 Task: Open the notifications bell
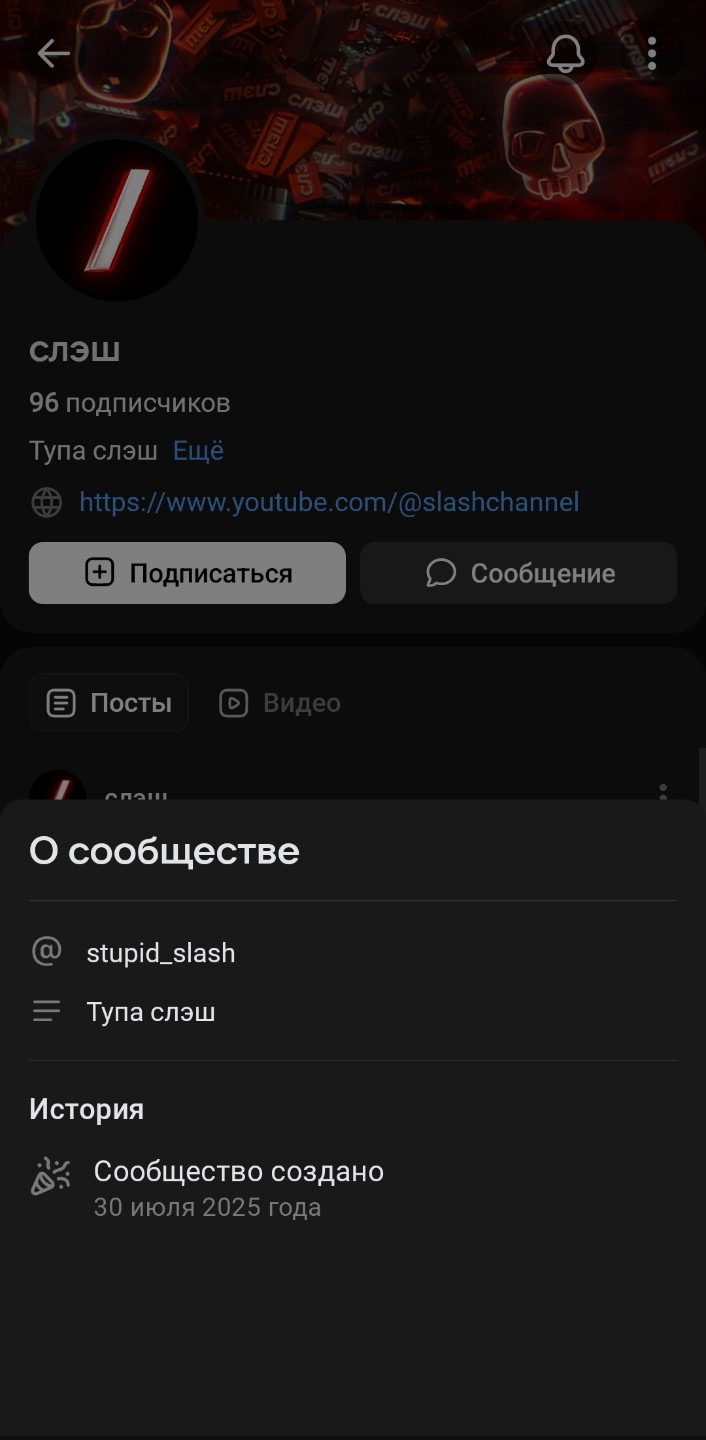point(565,53)
